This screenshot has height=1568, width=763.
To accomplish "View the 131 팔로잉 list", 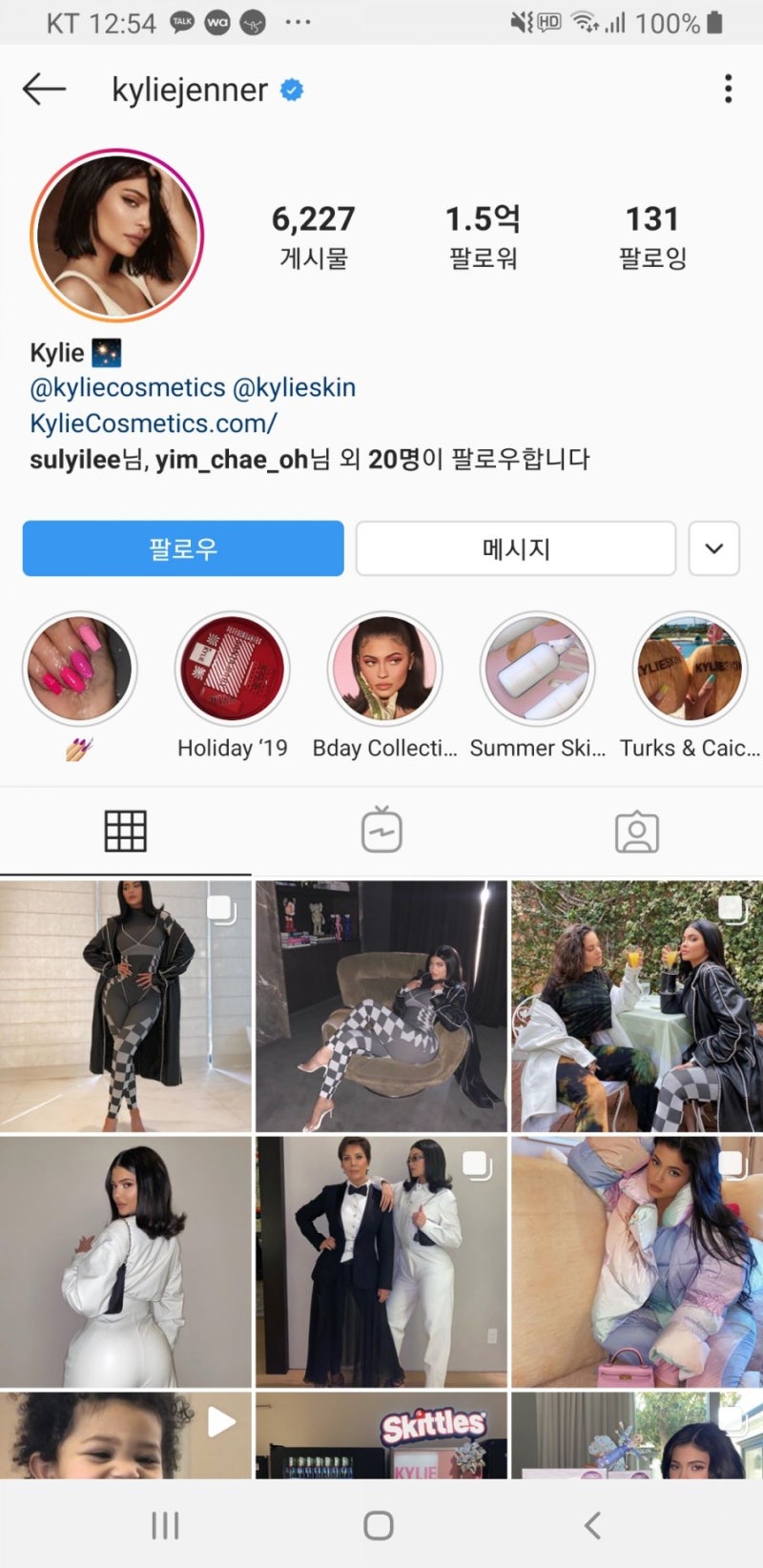I will 652,236.
